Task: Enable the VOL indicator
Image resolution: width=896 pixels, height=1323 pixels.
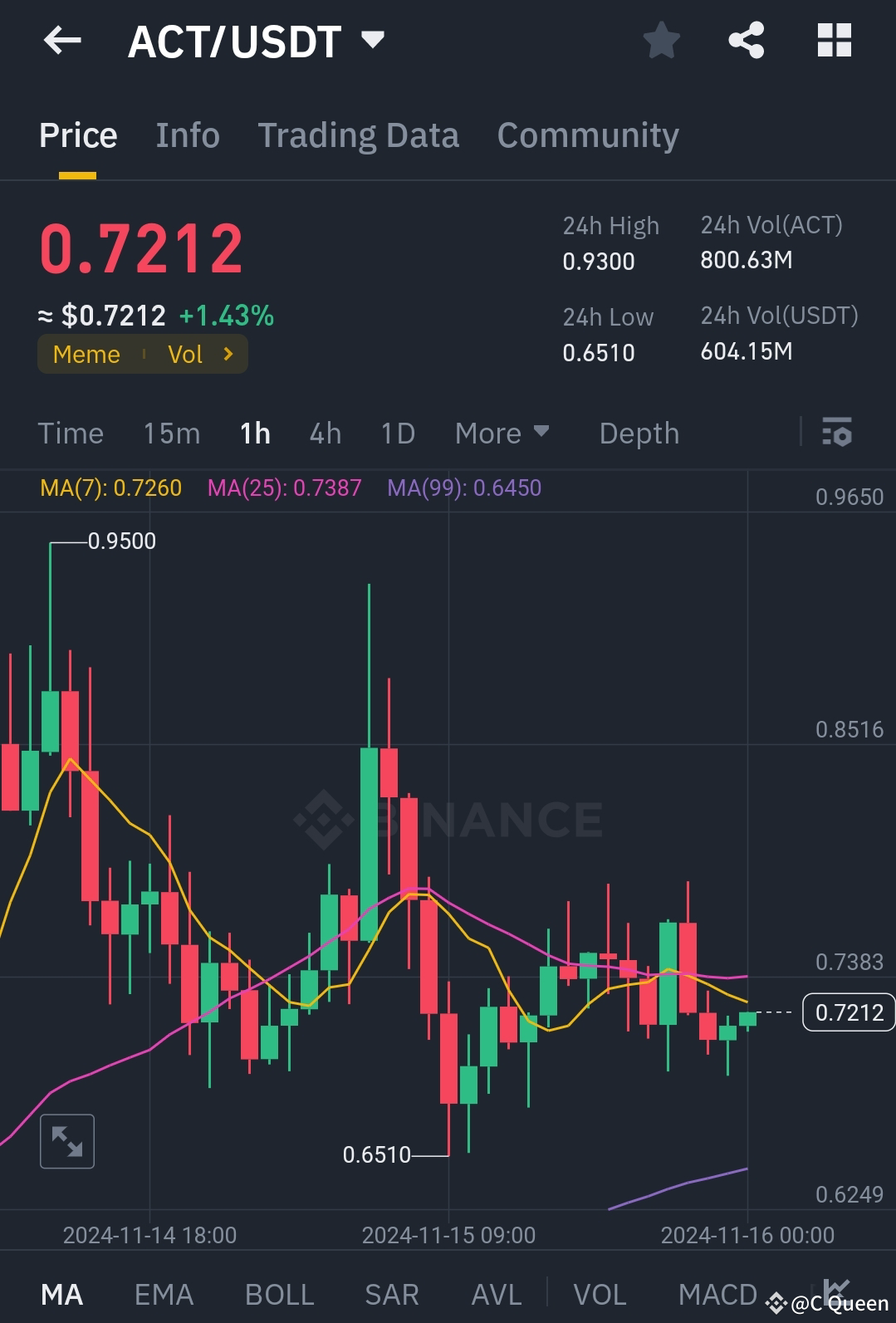Action: pyautogui.click(x=600, y=1294)
